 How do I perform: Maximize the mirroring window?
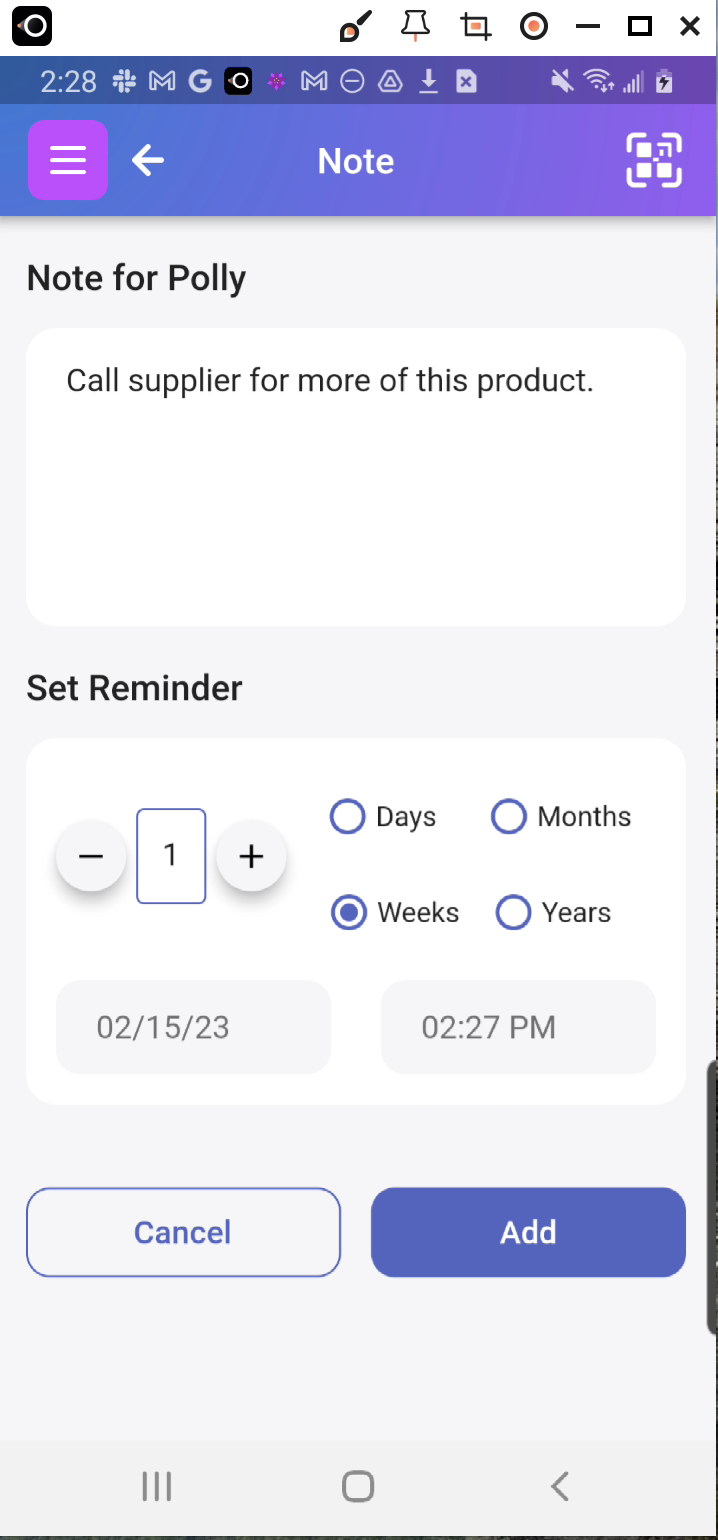[x=640, y=27]
